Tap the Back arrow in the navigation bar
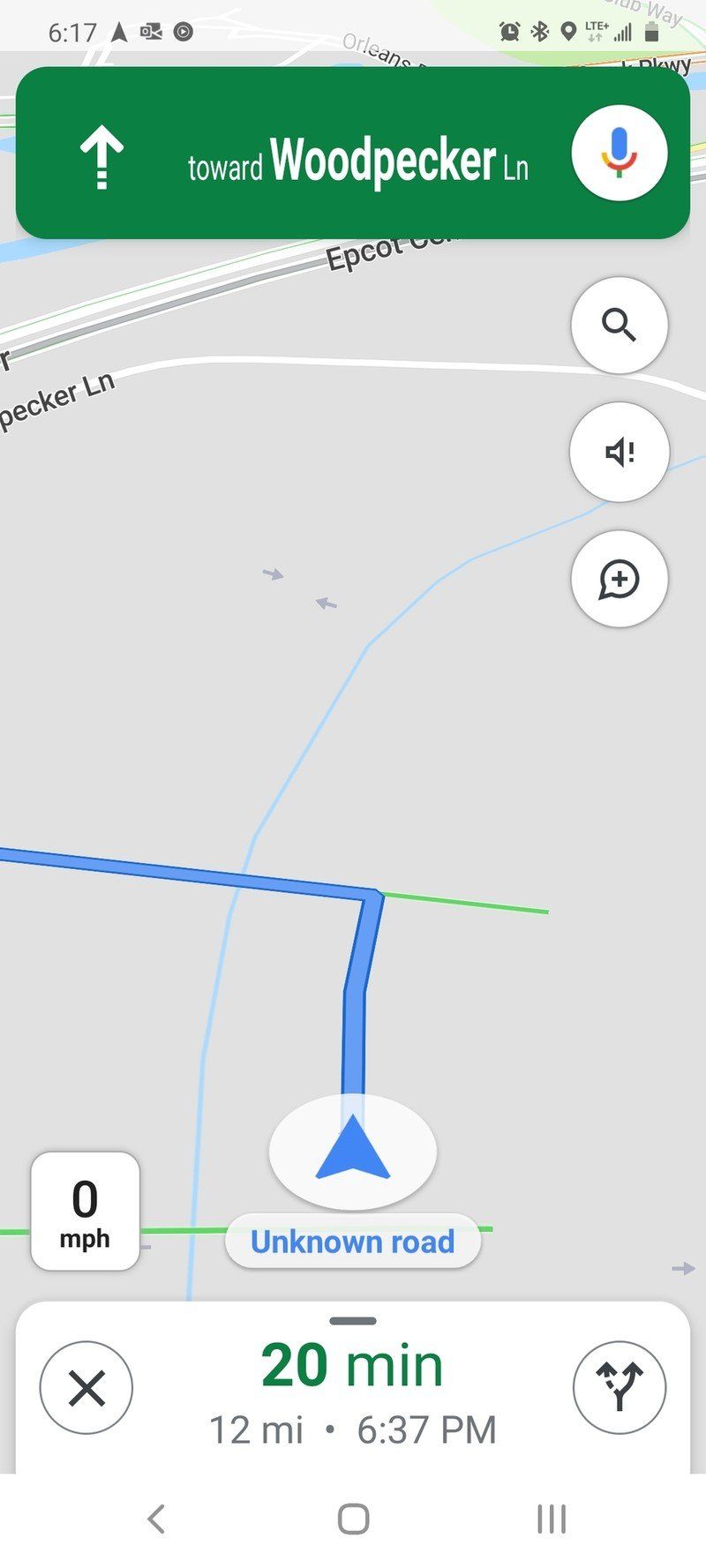Viewport: 706px width, 1568px height. (156, 1518)
